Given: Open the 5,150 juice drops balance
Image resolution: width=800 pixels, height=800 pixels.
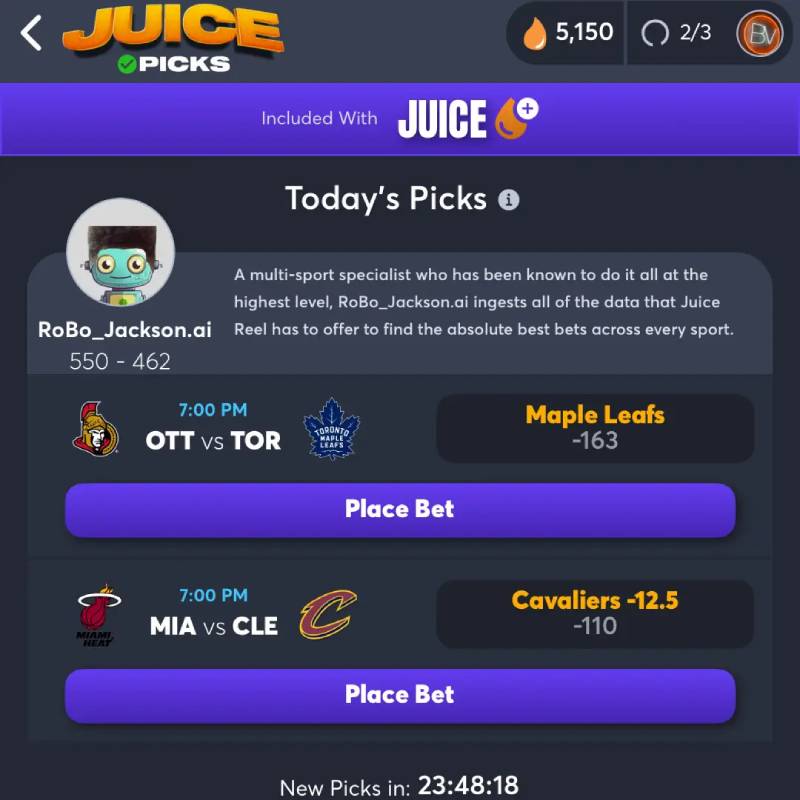Looking at the screenshot, I should 567,33.
